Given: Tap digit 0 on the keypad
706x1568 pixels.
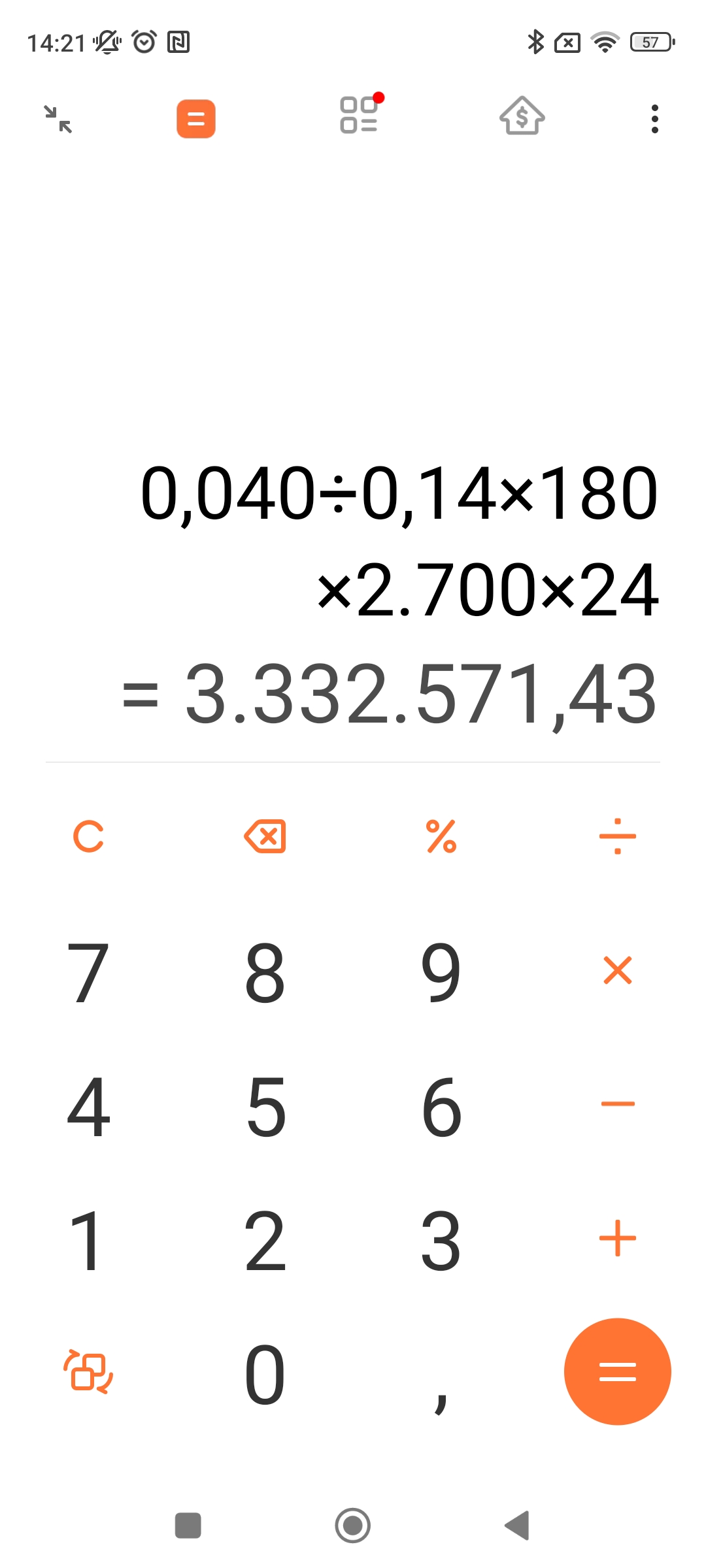Looking at the screenshot, I should click(x=265, y=1372).
